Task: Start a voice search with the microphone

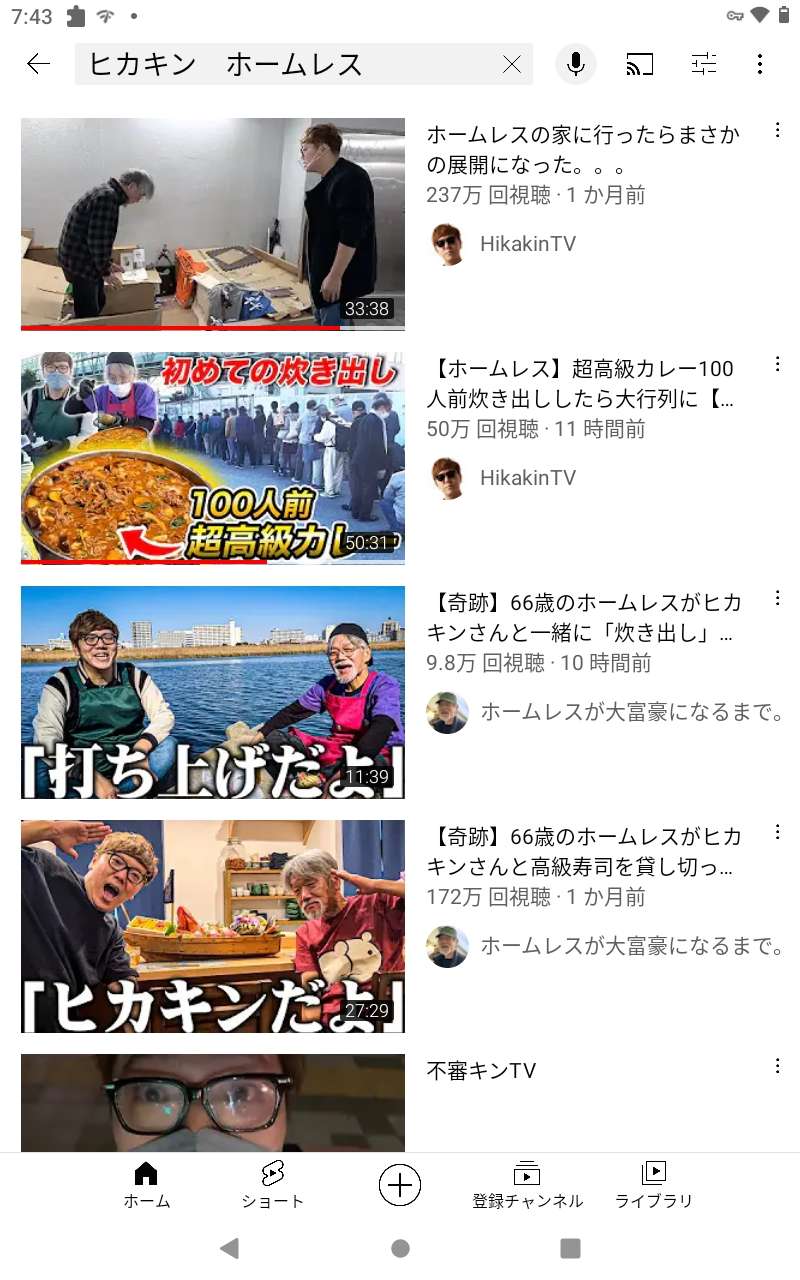Action: (x=576, y=65)
